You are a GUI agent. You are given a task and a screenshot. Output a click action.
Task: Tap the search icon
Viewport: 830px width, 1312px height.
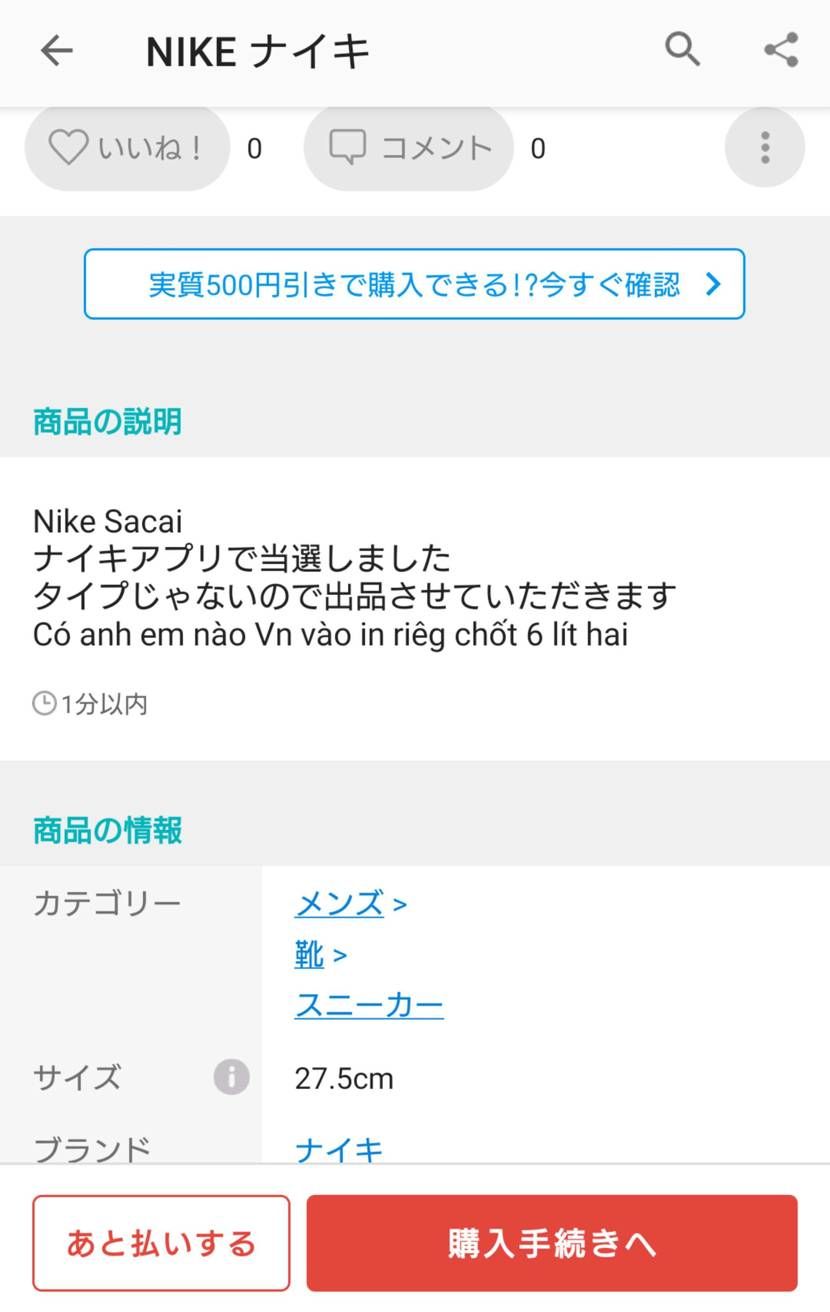682,49
